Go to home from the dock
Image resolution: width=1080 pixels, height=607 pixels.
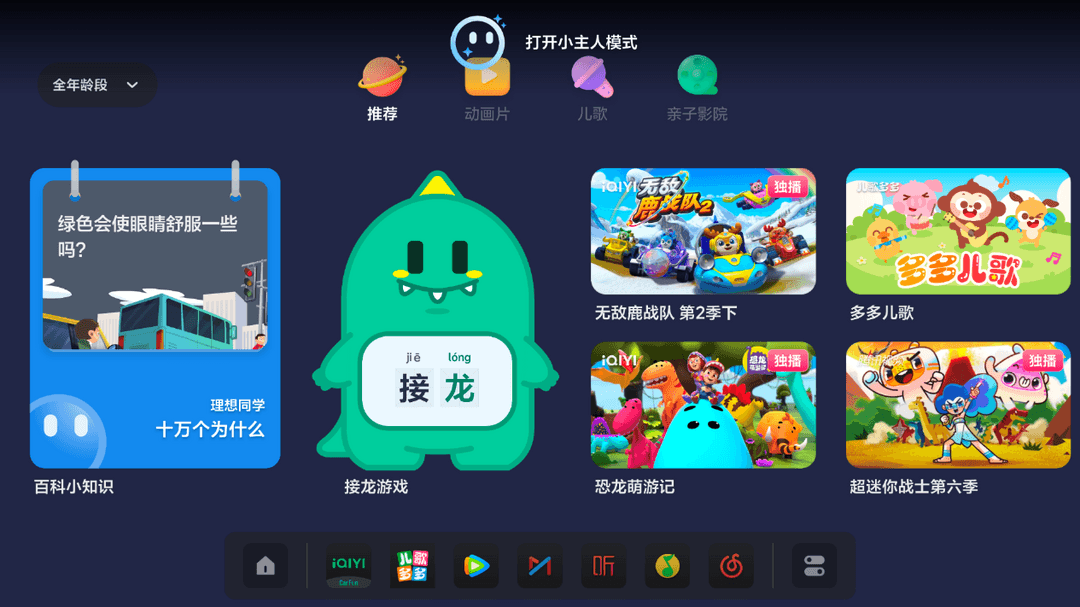(x=266, y=566)
